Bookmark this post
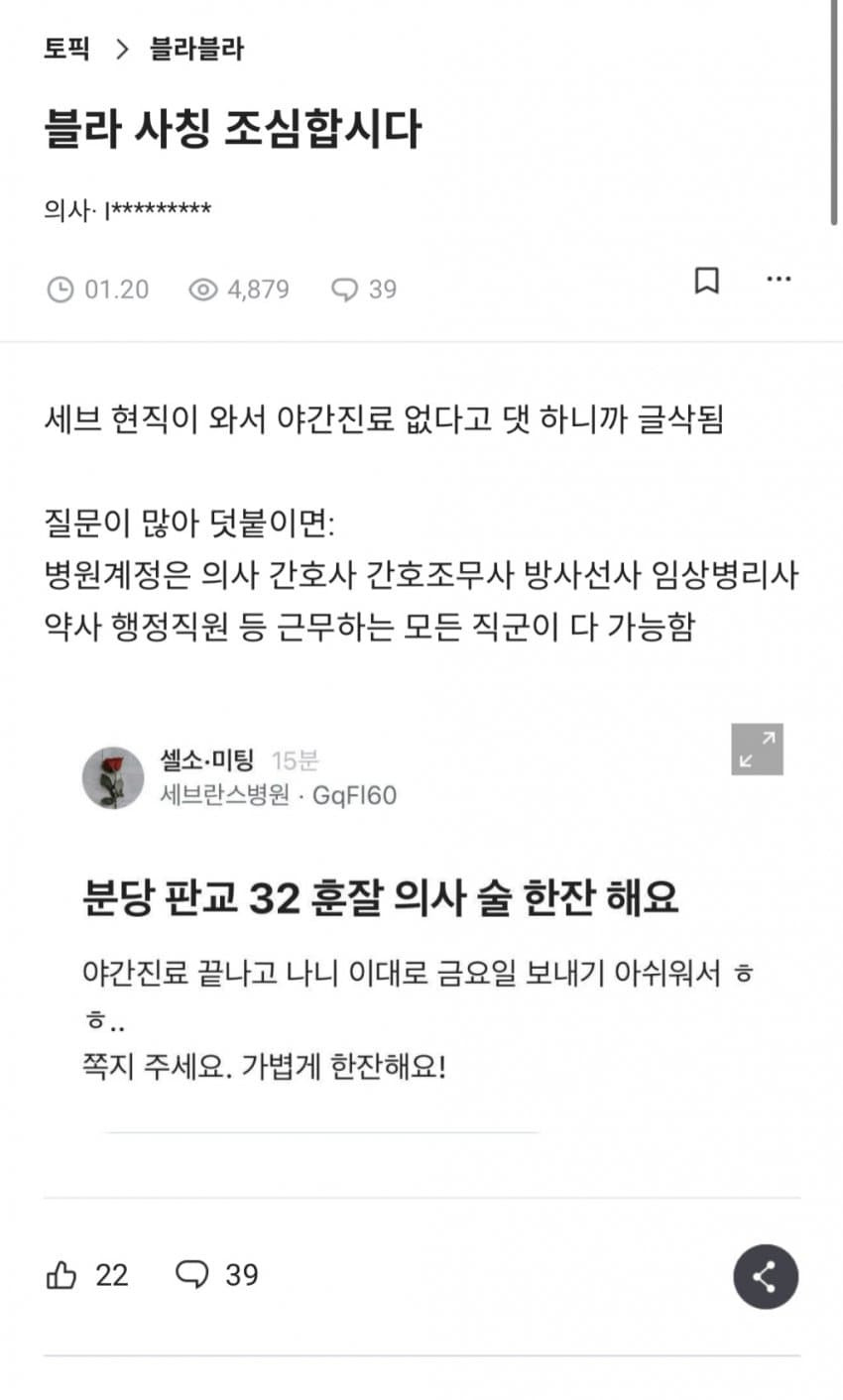The image size is (843, 1400). (706, 281)
